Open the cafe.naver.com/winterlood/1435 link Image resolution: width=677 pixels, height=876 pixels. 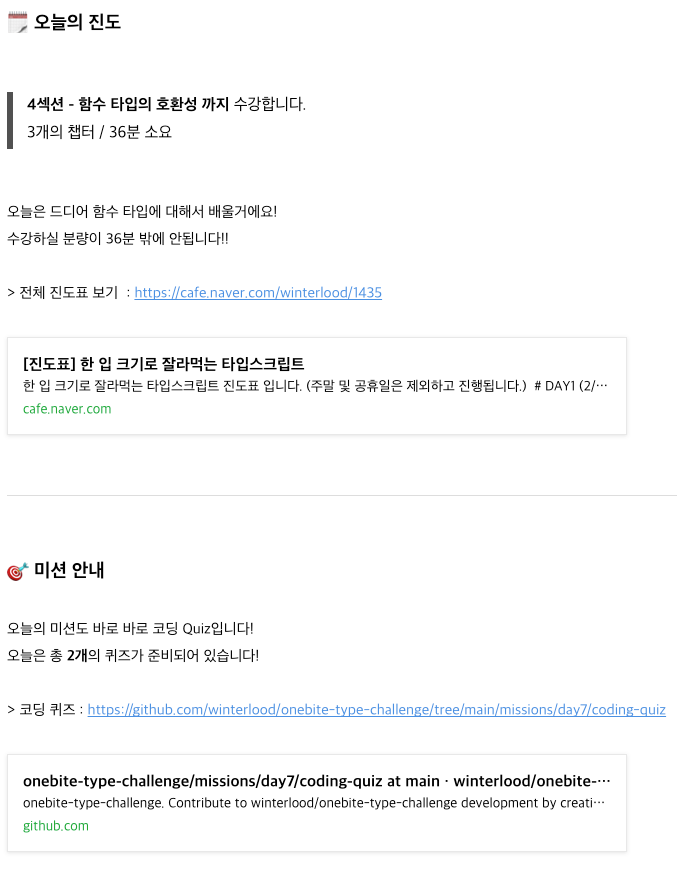(x=258, y=293)
